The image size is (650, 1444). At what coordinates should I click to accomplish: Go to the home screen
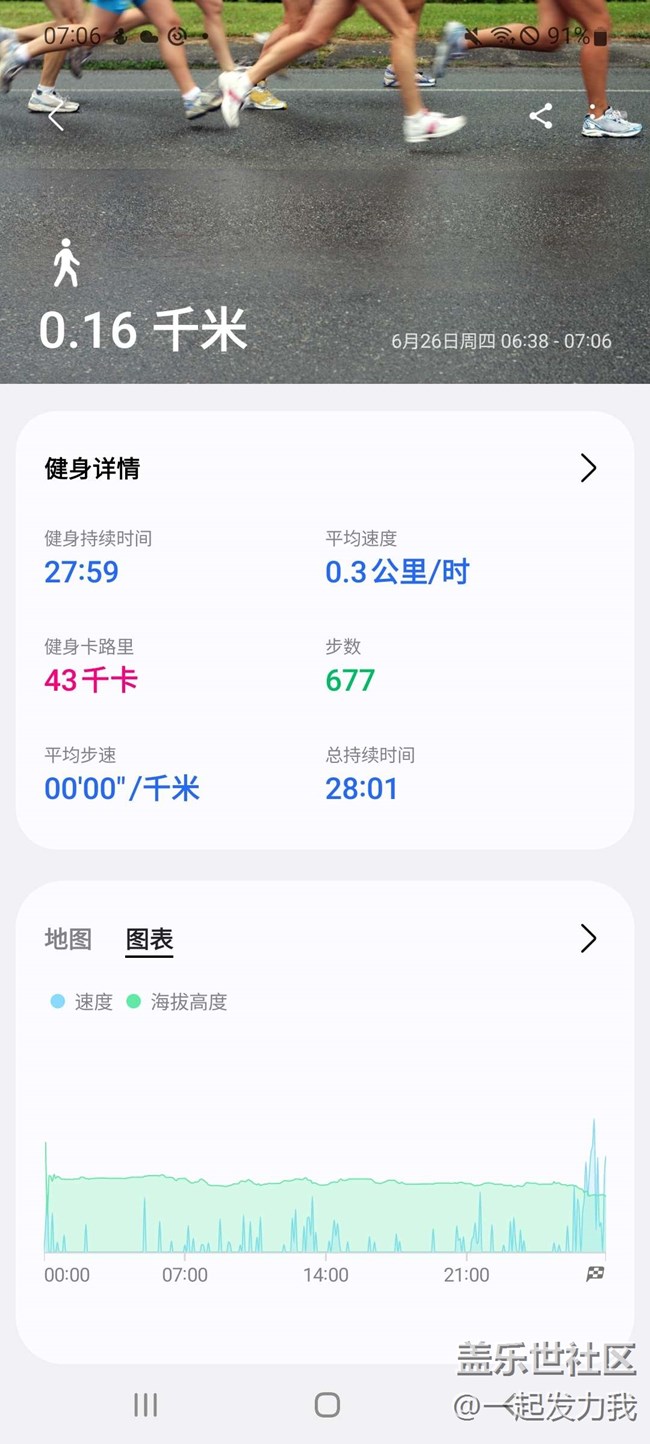(327, 1405)
